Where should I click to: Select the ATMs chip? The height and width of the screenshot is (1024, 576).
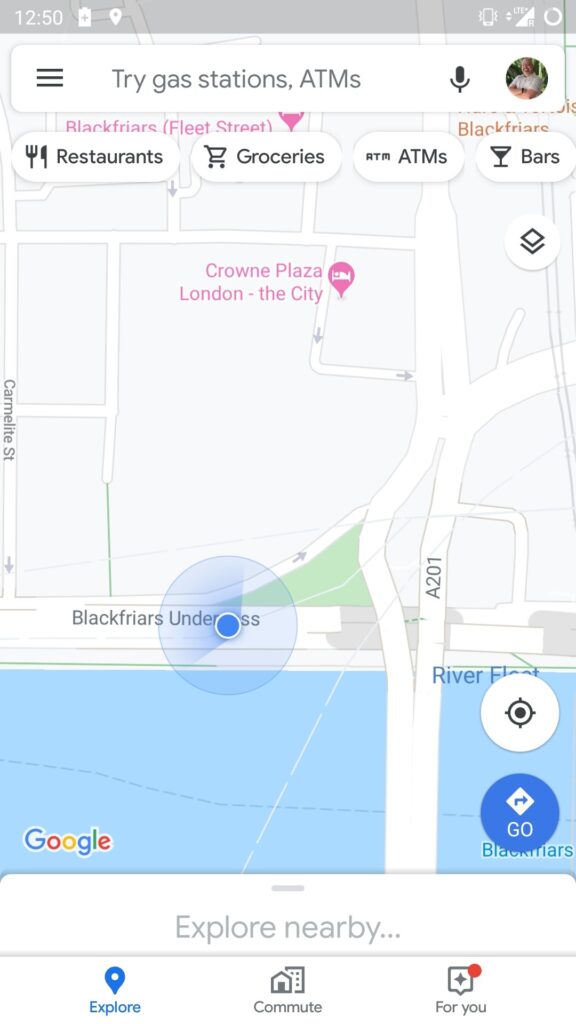point(408,157)
